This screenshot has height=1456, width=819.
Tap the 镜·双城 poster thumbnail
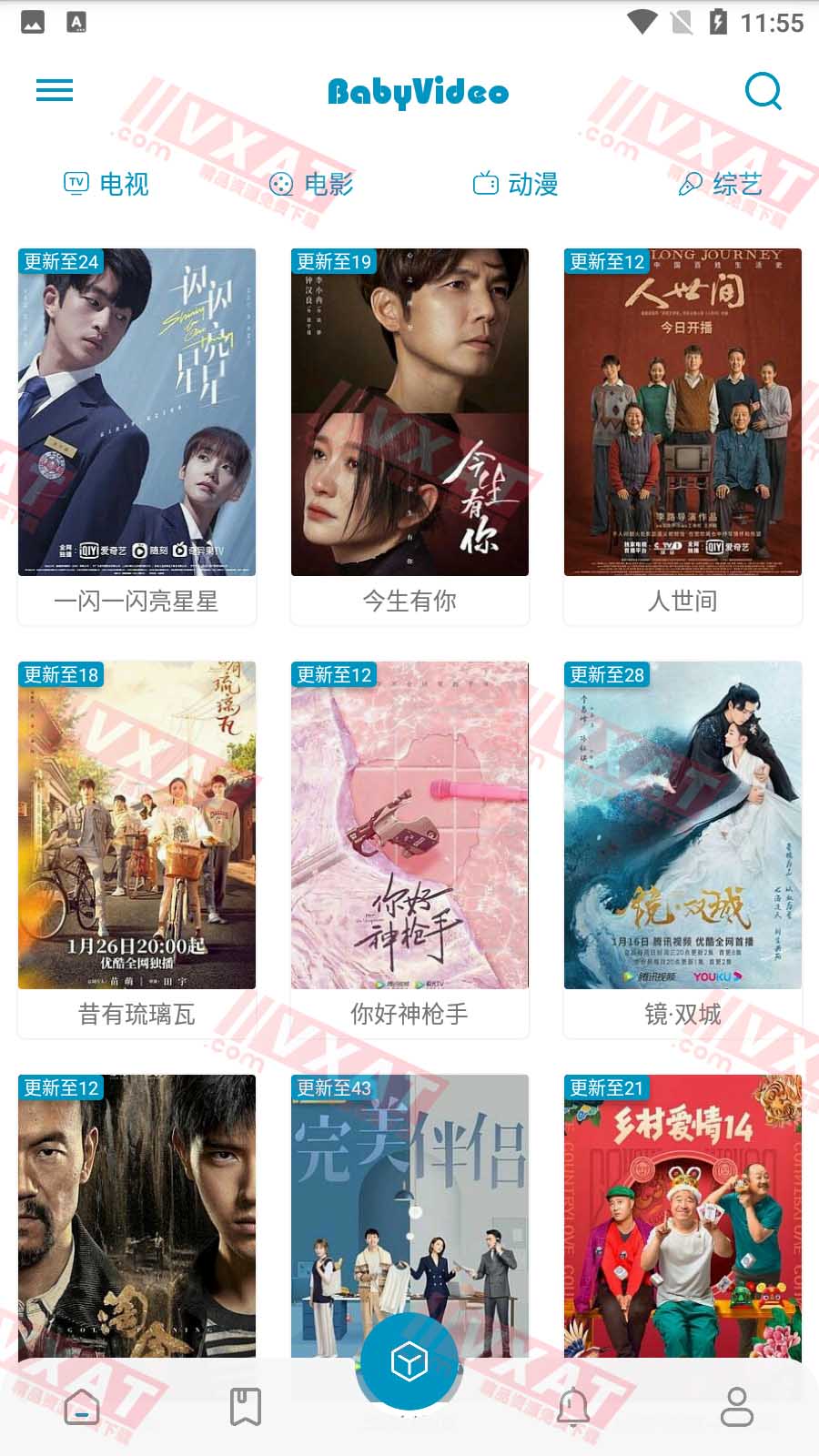pyautogui.click(x=682, y=824)
